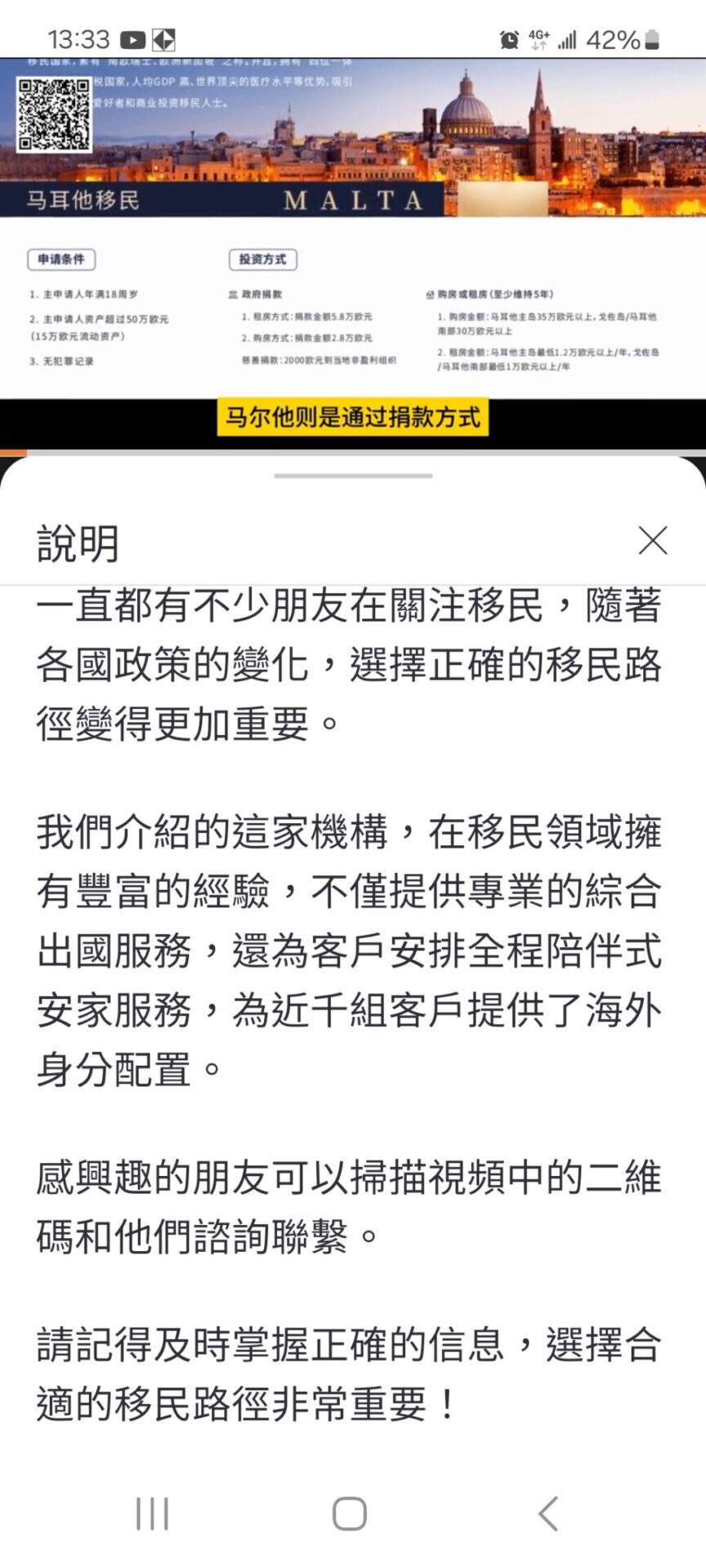Close the 說明 description panel
This screenshot has height=1568, width=706.
point(652,541)
